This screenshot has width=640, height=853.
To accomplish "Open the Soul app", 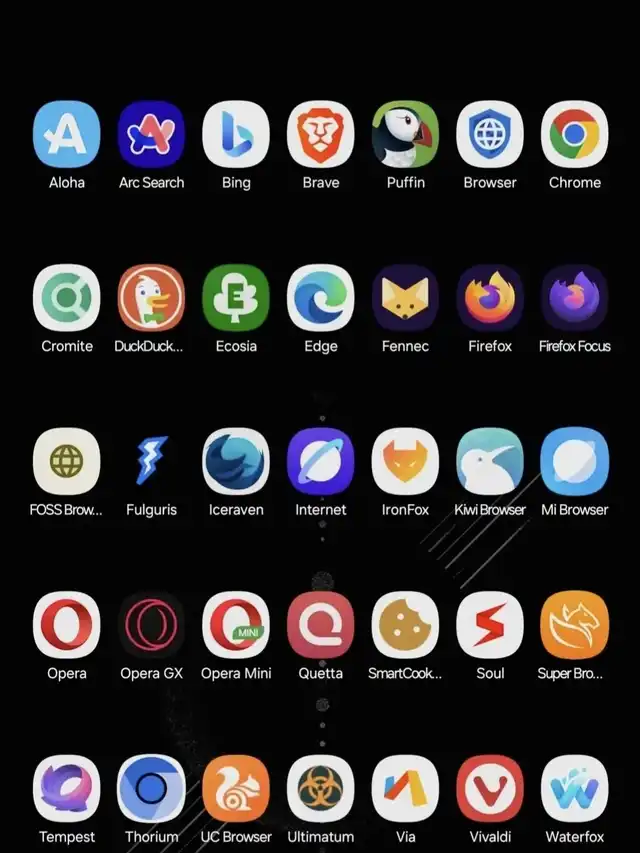I will [490, 625].
